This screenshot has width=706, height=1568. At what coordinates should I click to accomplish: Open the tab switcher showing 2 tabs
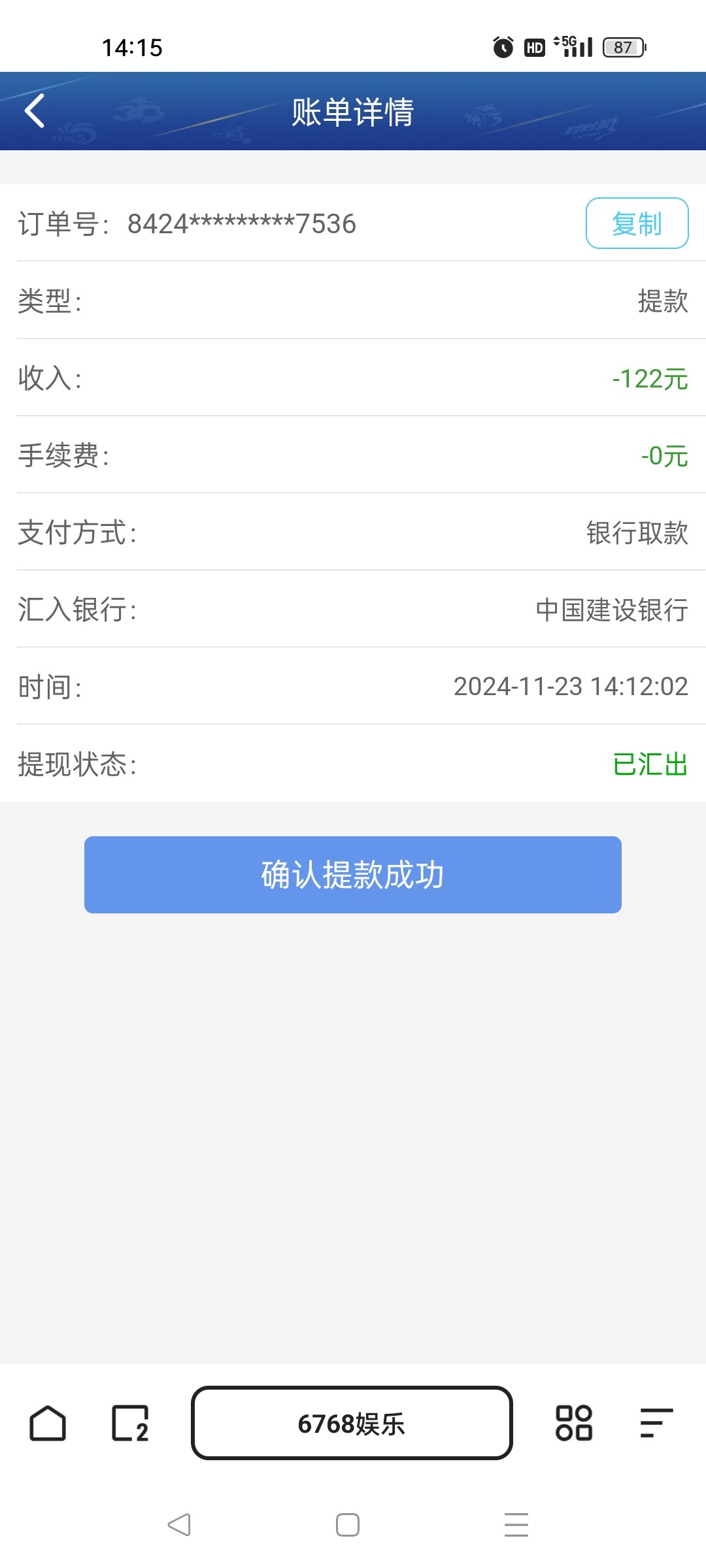130,1426
